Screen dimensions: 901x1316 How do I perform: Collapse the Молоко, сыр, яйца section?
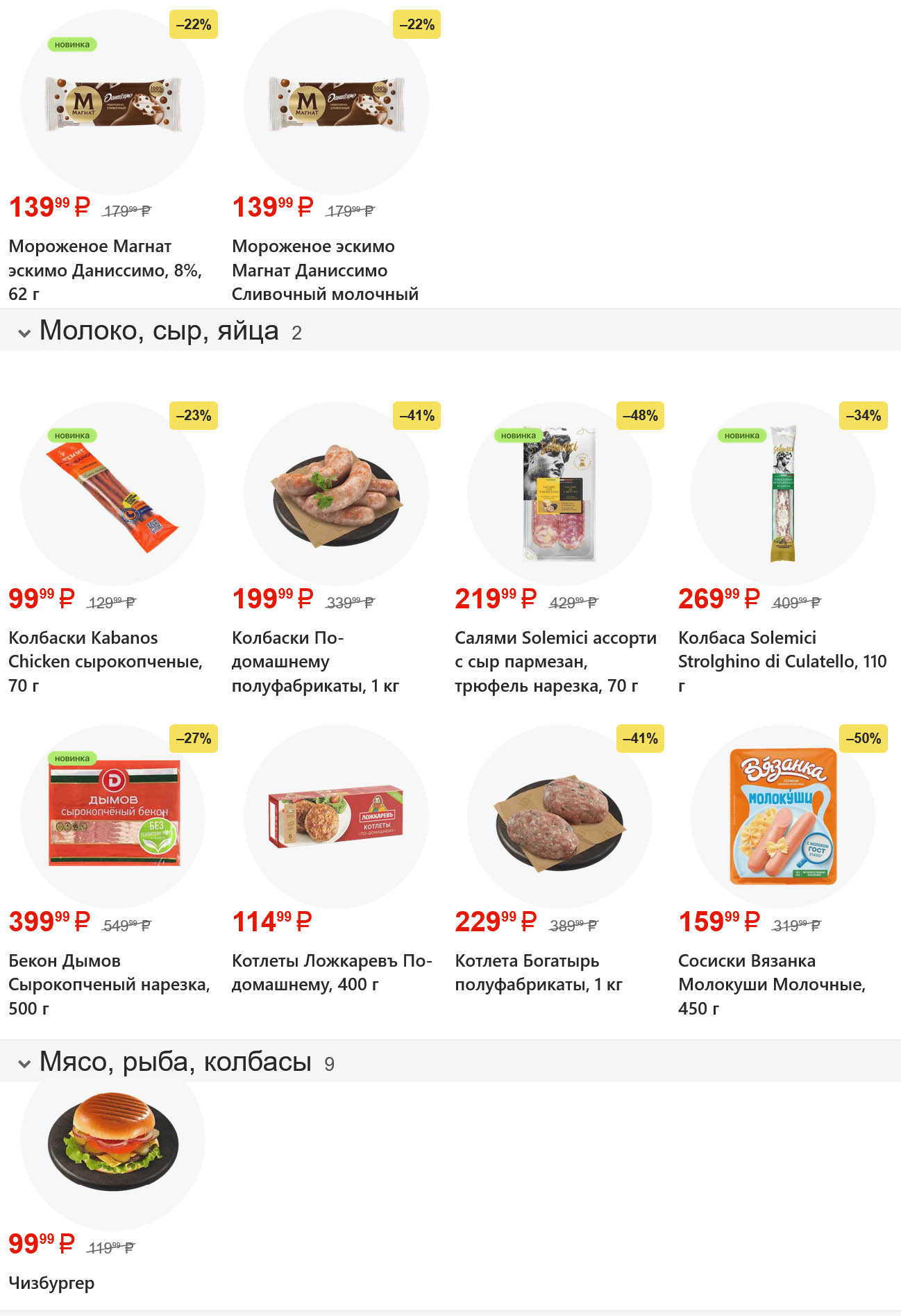click(x=25, y=333)
